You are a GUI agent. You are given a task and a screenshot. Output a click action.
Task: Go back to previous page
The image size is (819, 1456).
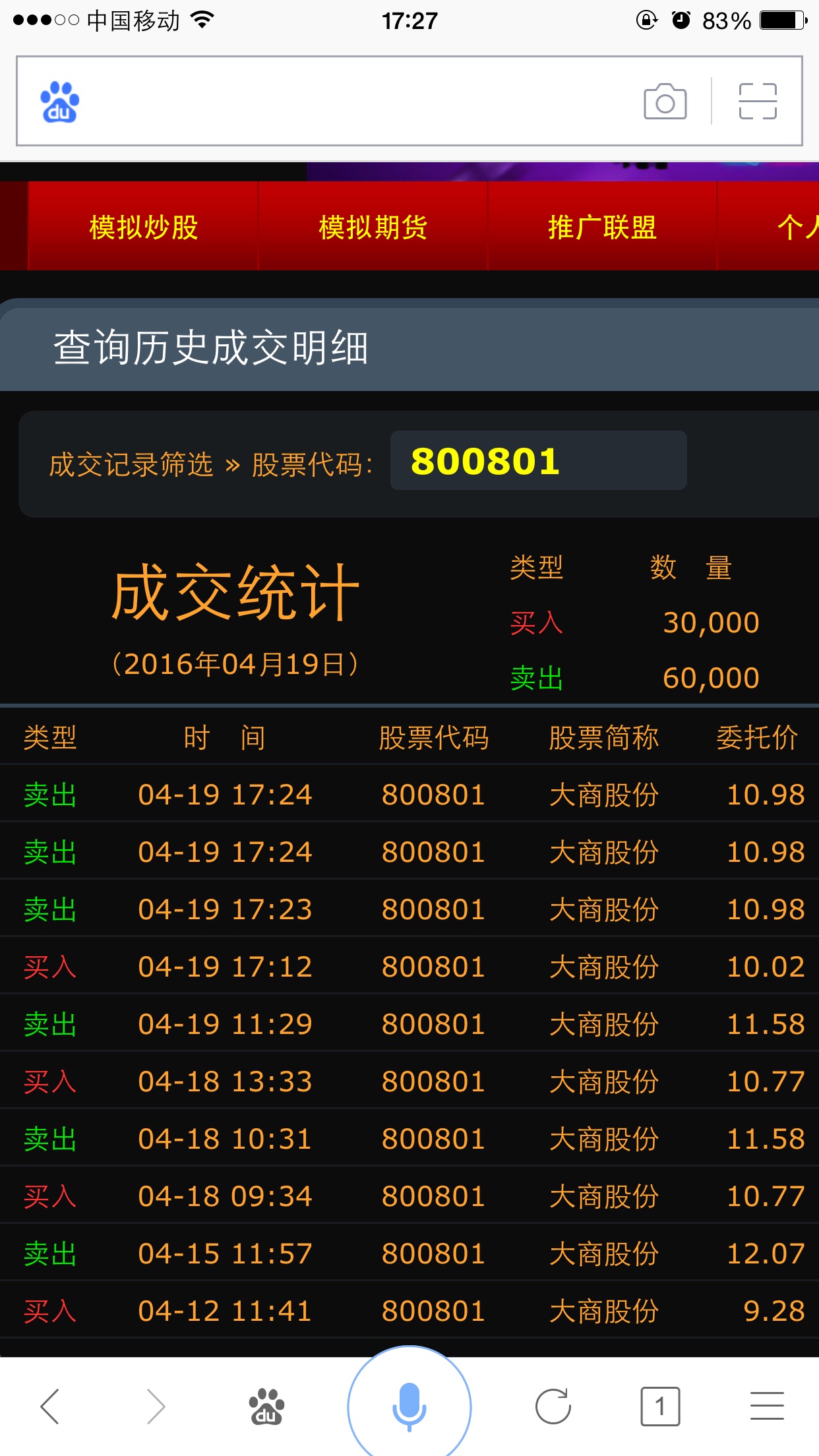(x=50, y=1406)
